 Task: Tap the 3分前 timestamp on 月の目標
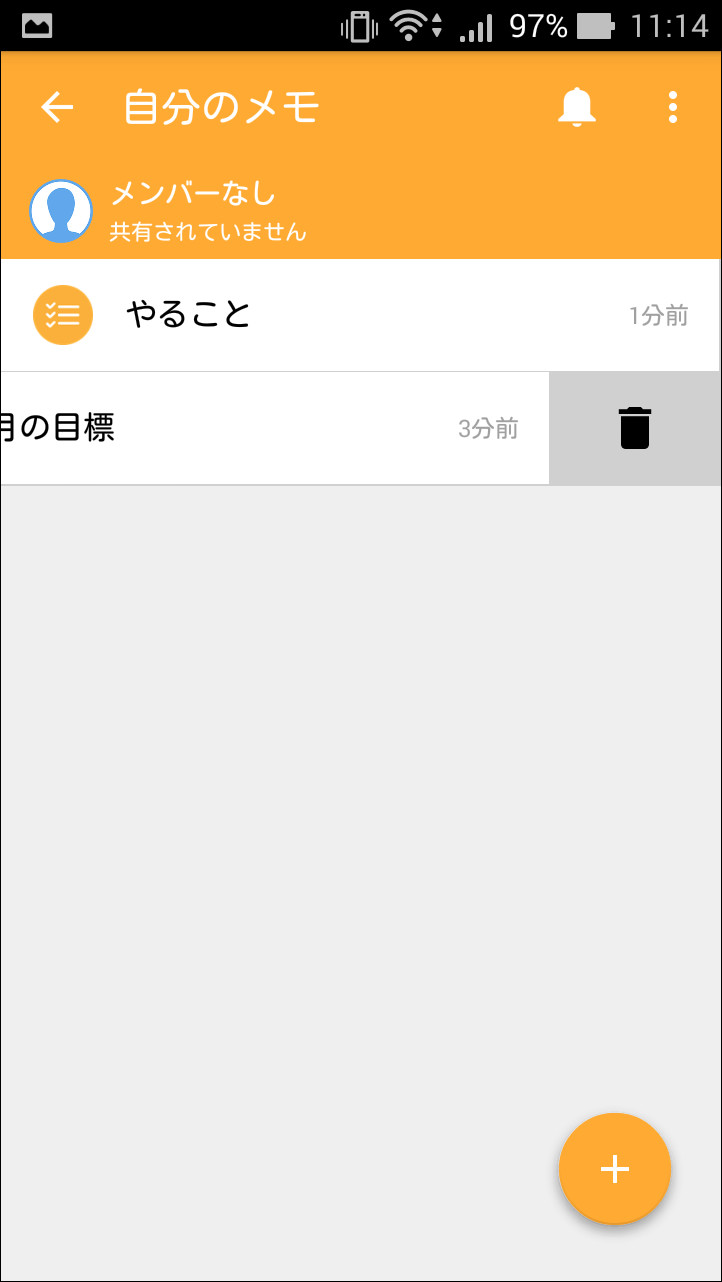486,428
